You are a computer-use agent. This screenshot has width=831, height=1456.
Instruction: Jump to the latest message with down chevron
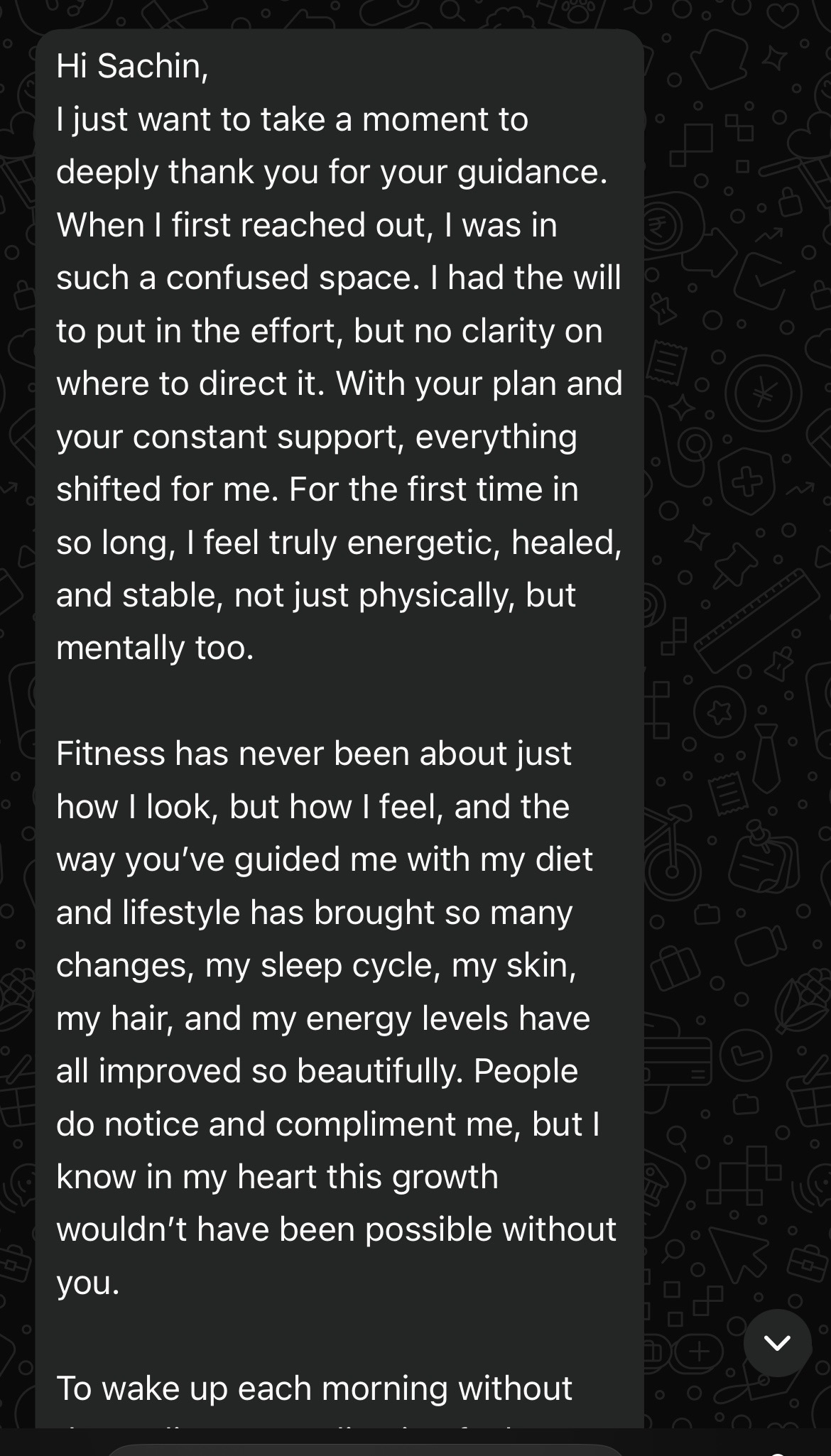coord(777,1342)
